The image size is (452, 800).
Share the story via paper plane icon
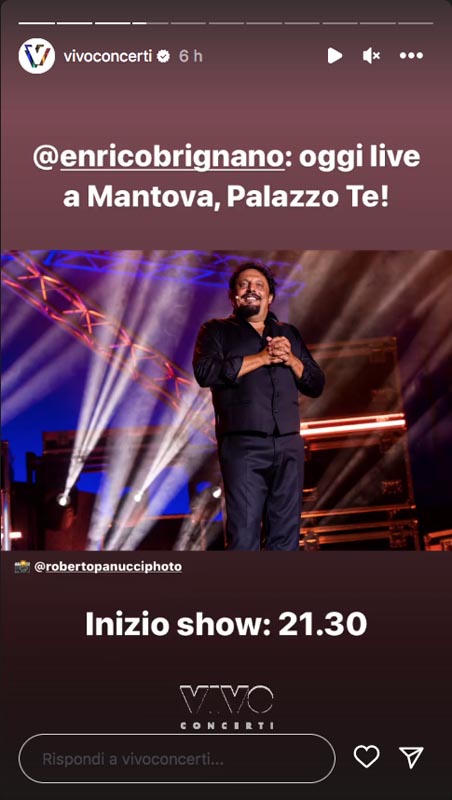411,757
